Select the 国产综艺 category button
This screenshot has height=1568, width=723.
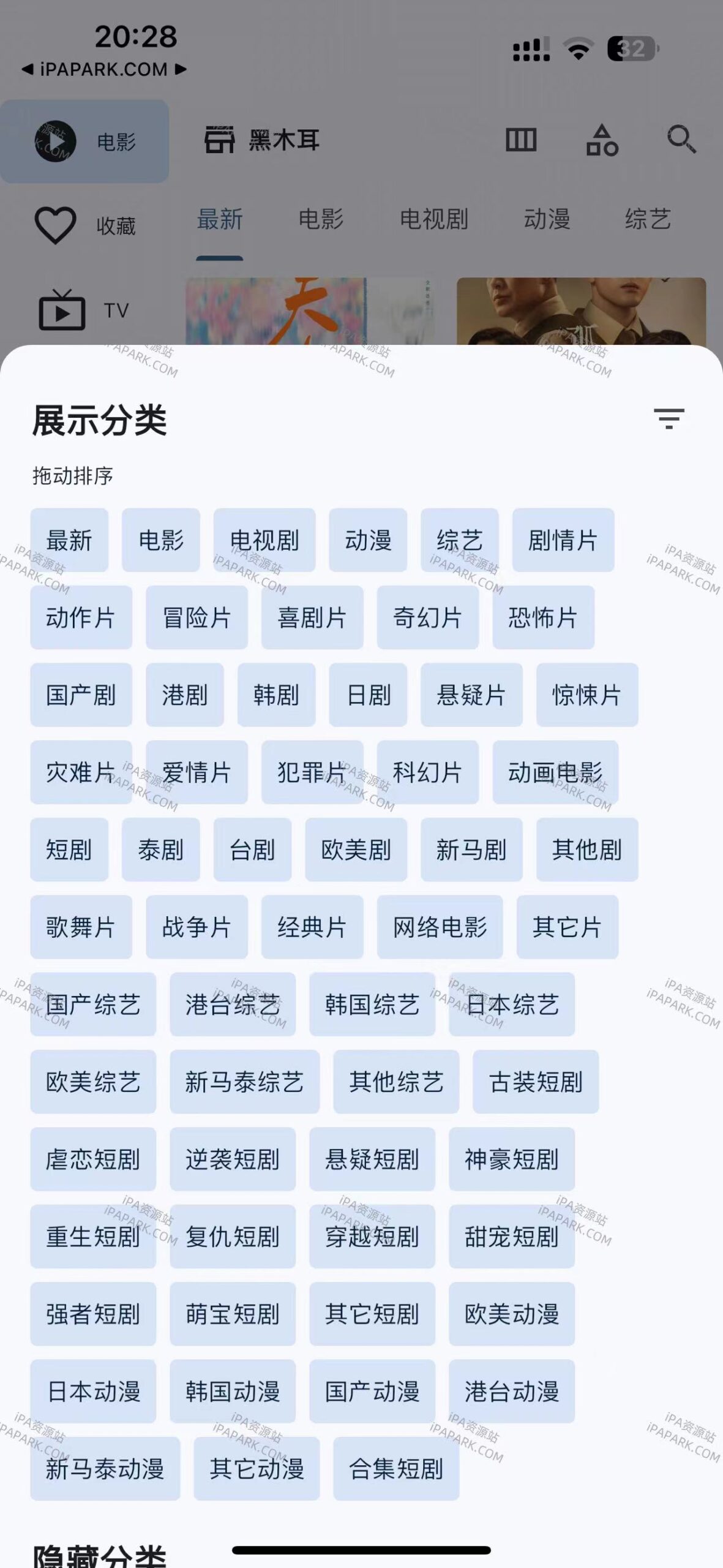[x=93, y=1005]
